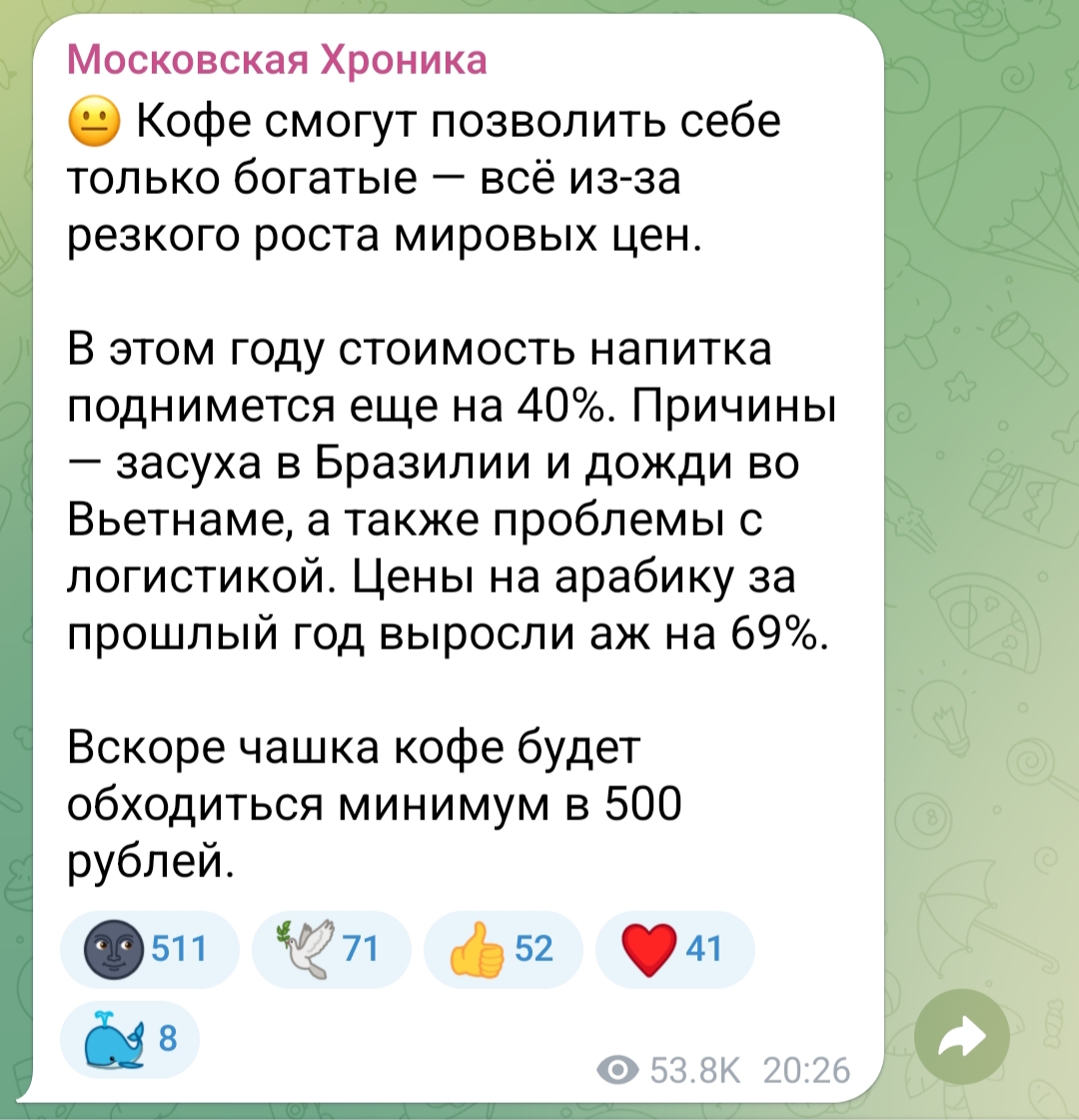React with the red heart (41)

coord(673,949)
